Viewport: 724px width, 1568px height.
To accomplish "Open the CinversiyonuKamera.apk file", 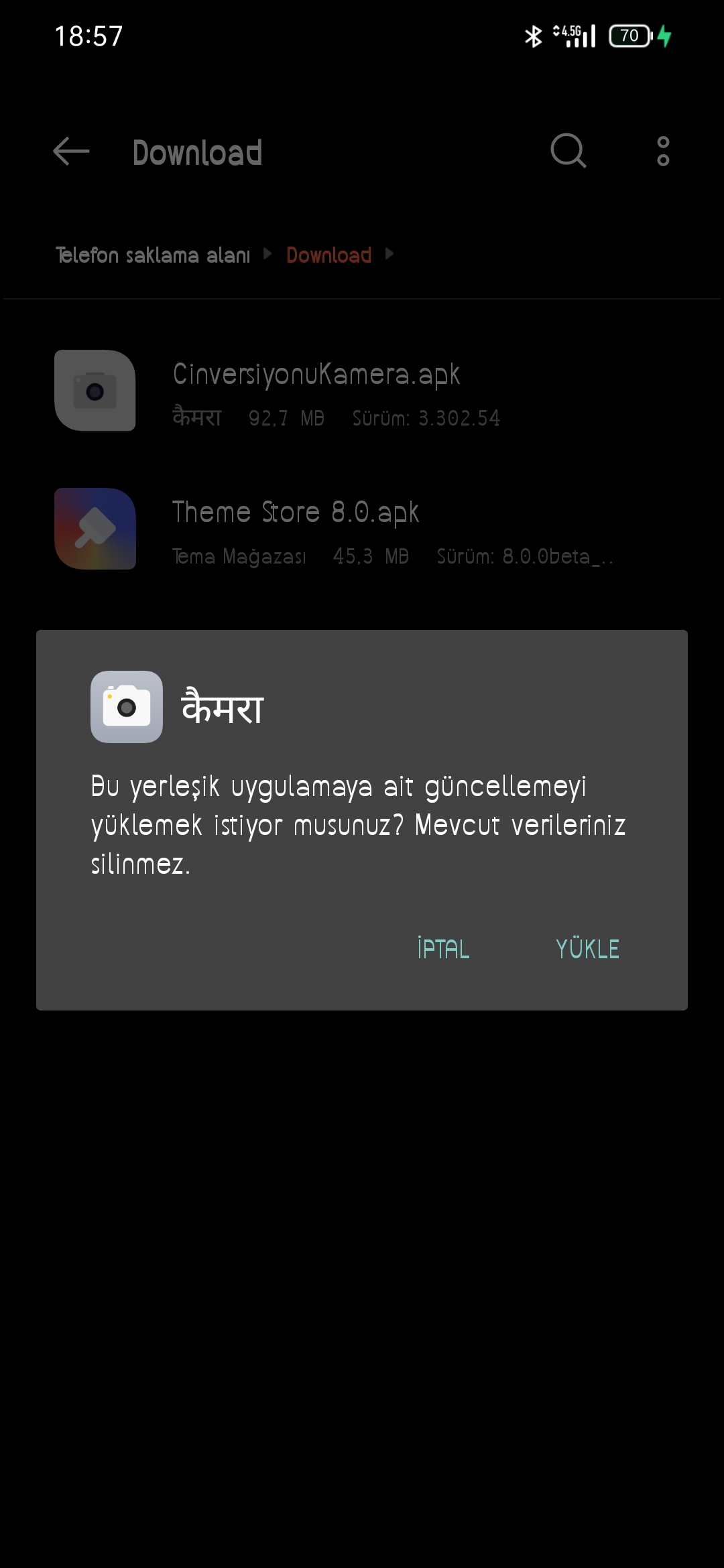I will pyautogui.click(x=362, y=391).
